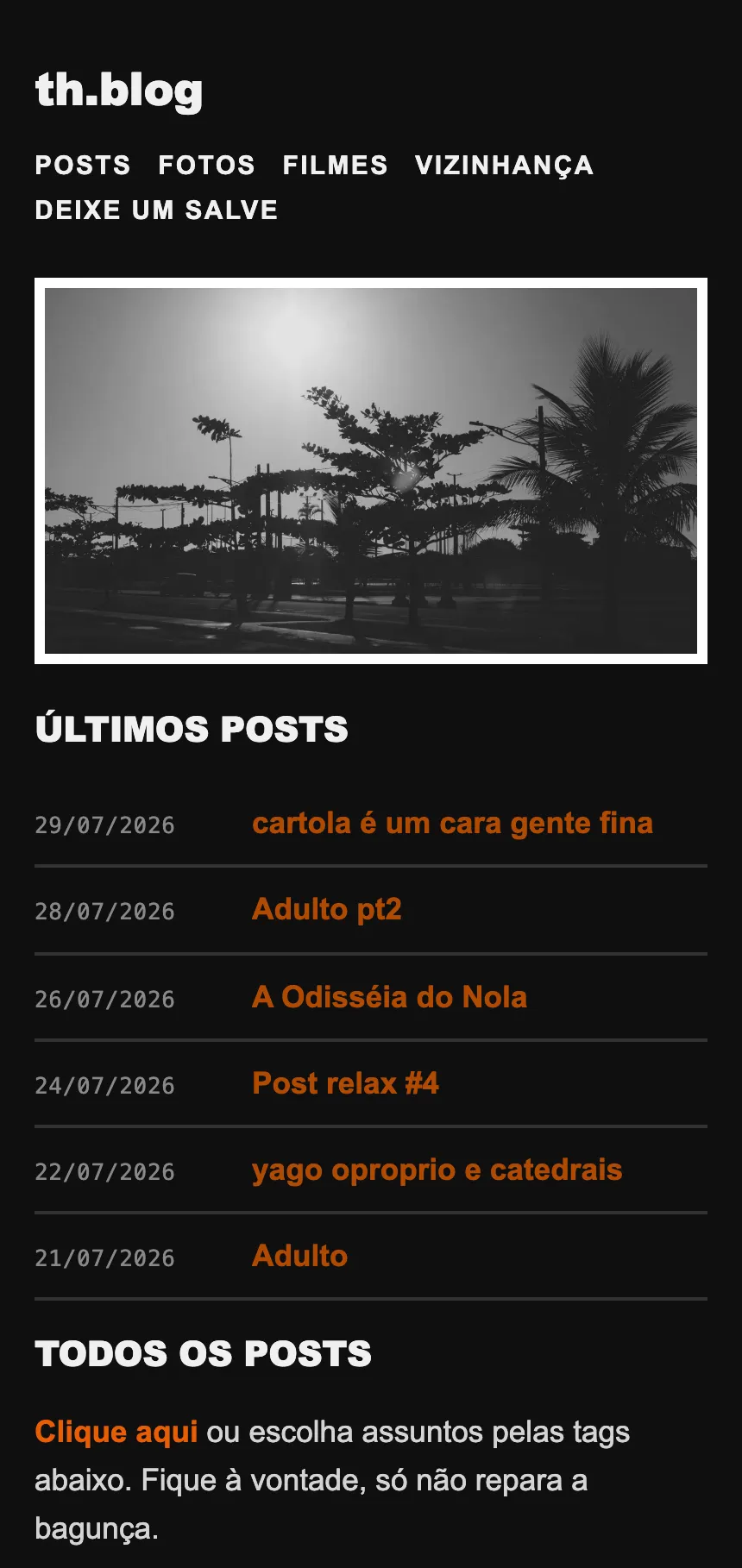Viewport: 742px width, 1568px height.
Task: Open the post Adulto pt2
Action: (327, 909)
